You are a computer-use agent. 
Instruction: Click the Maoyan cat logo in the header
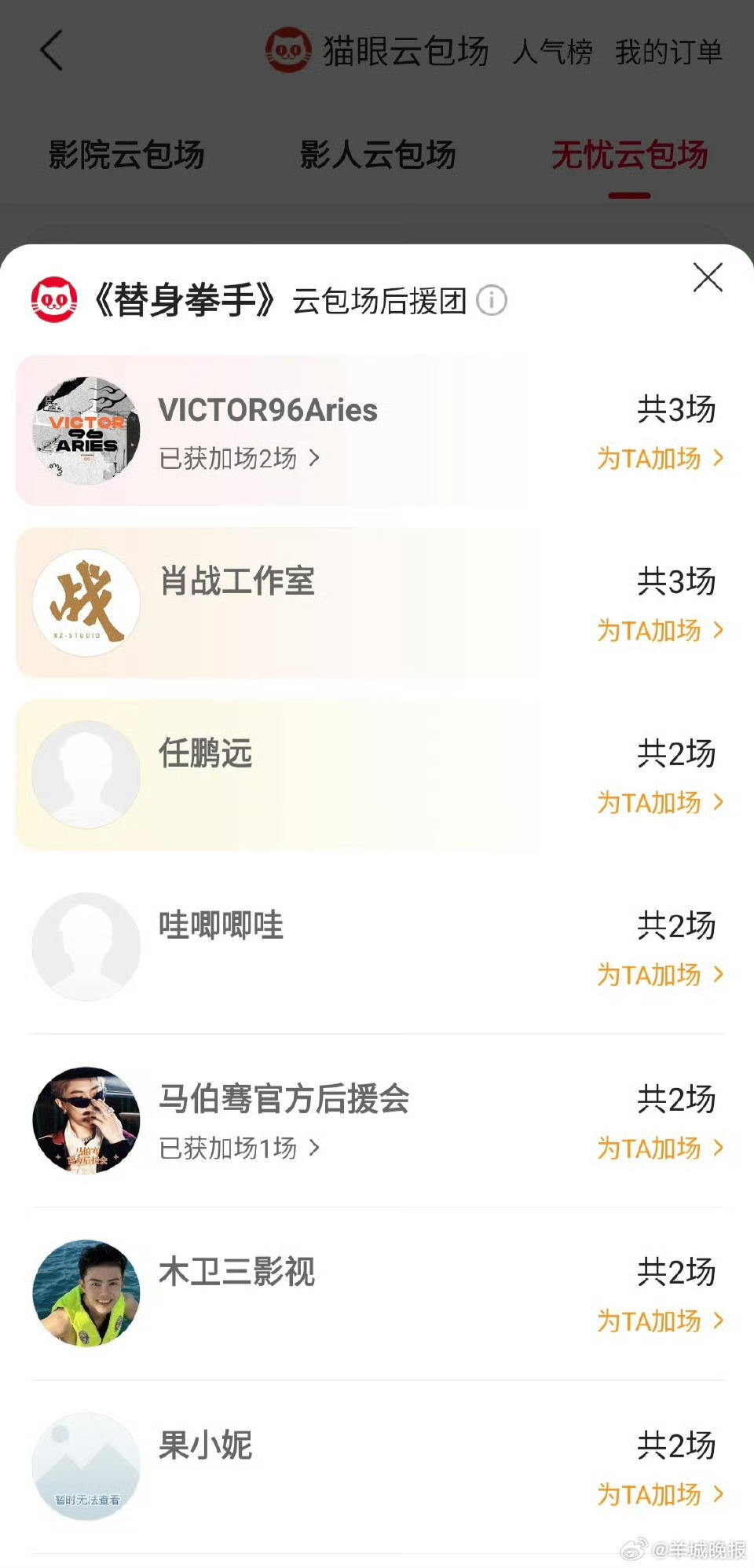(288, 52)
